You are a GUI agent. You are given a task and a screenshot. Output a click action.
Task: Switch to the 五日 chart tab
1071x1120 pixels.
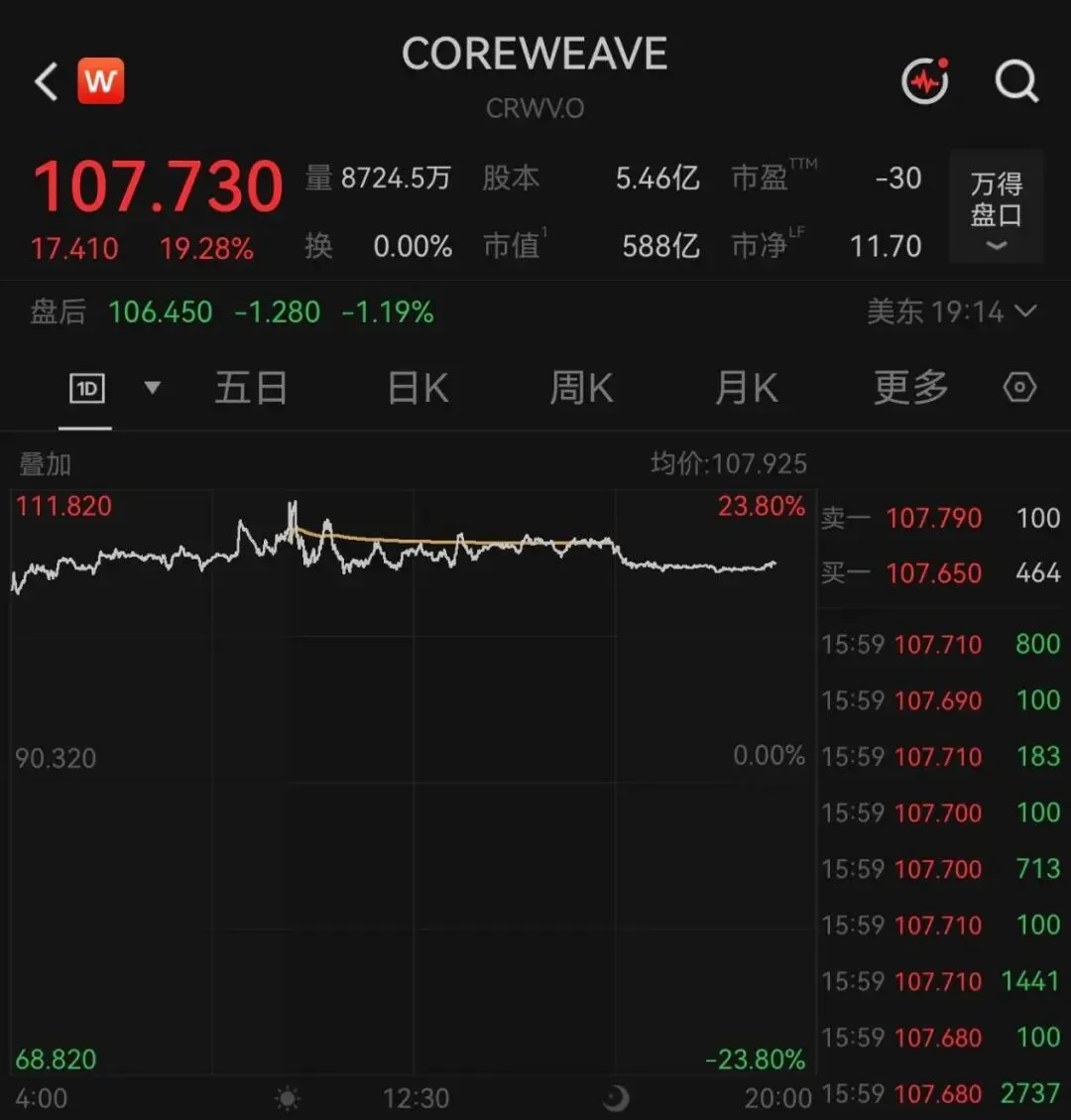click(251, 389)
